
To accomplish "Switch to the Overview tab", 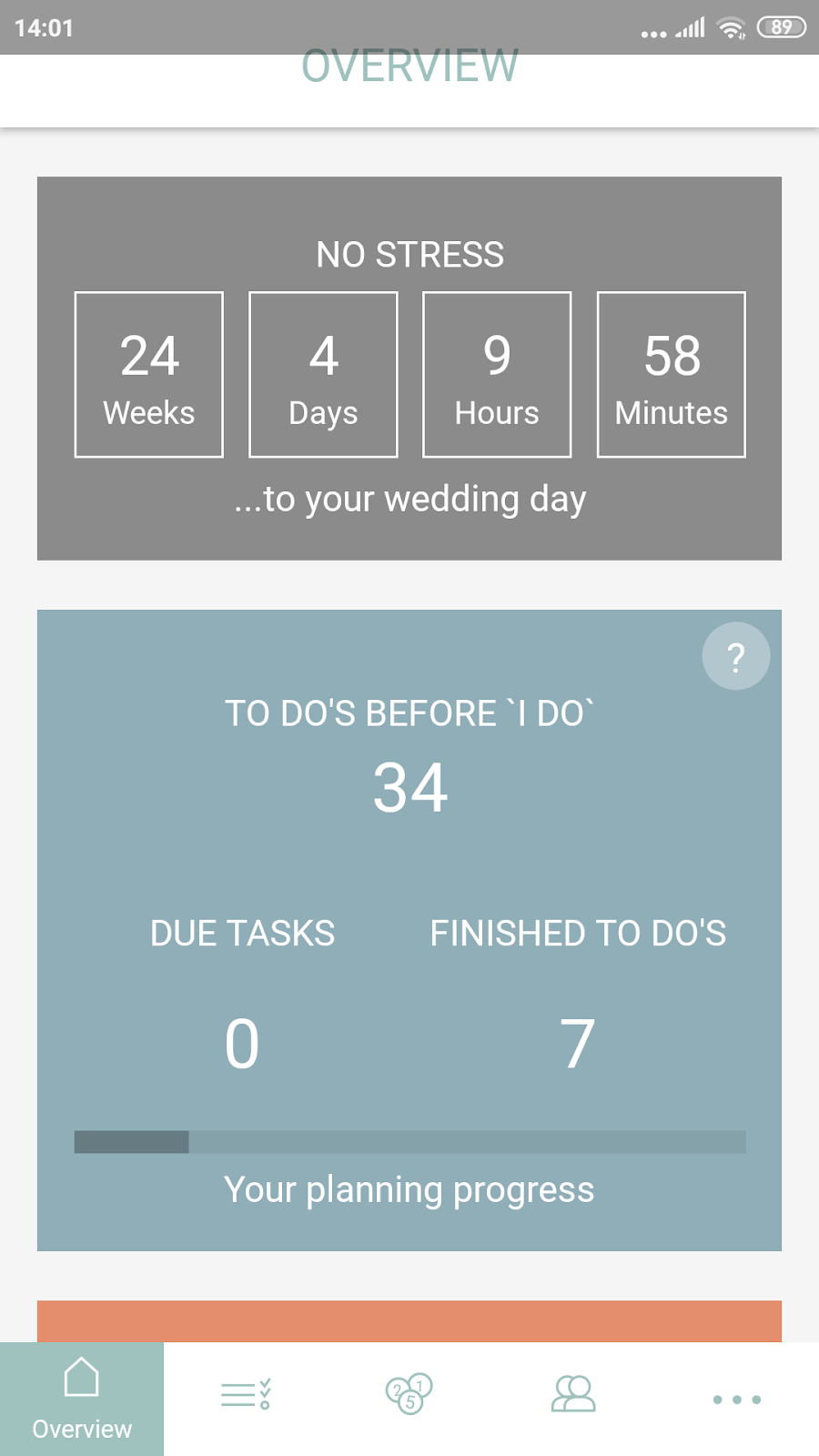I will coord(82,1399).
